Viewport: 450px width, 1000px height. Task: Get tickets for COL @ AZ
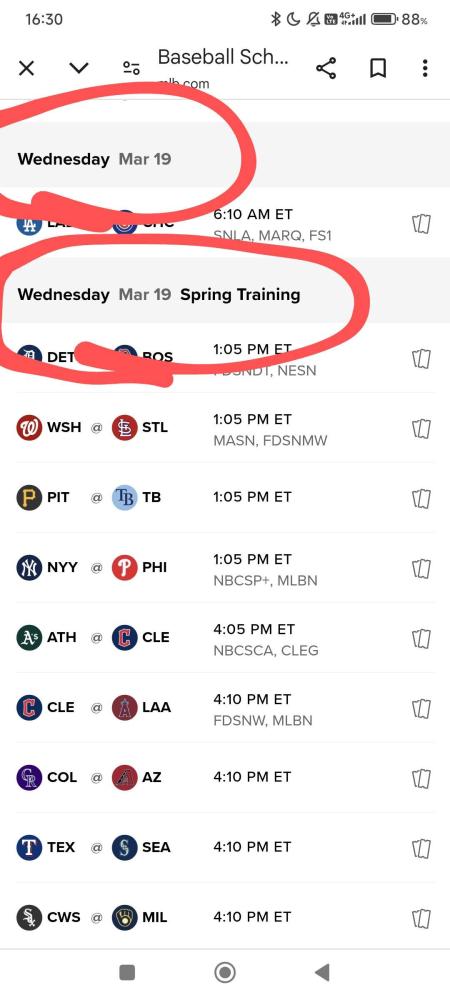[x=421, y=778]
